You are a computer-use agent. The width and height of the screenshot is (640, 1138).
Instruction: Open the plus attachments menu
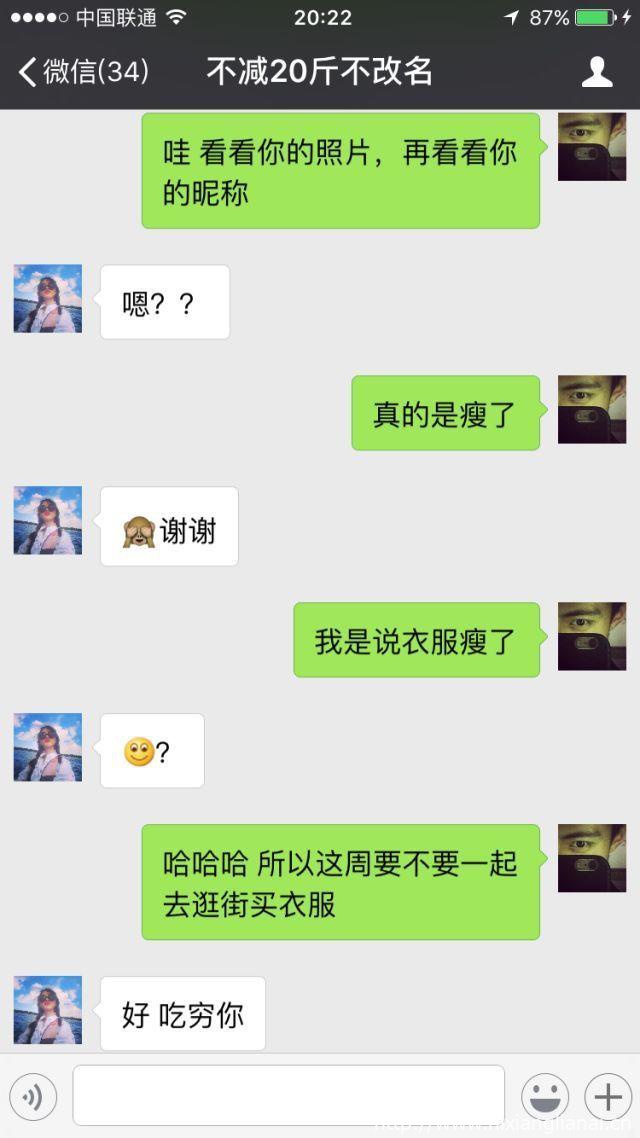[608, 1097]
